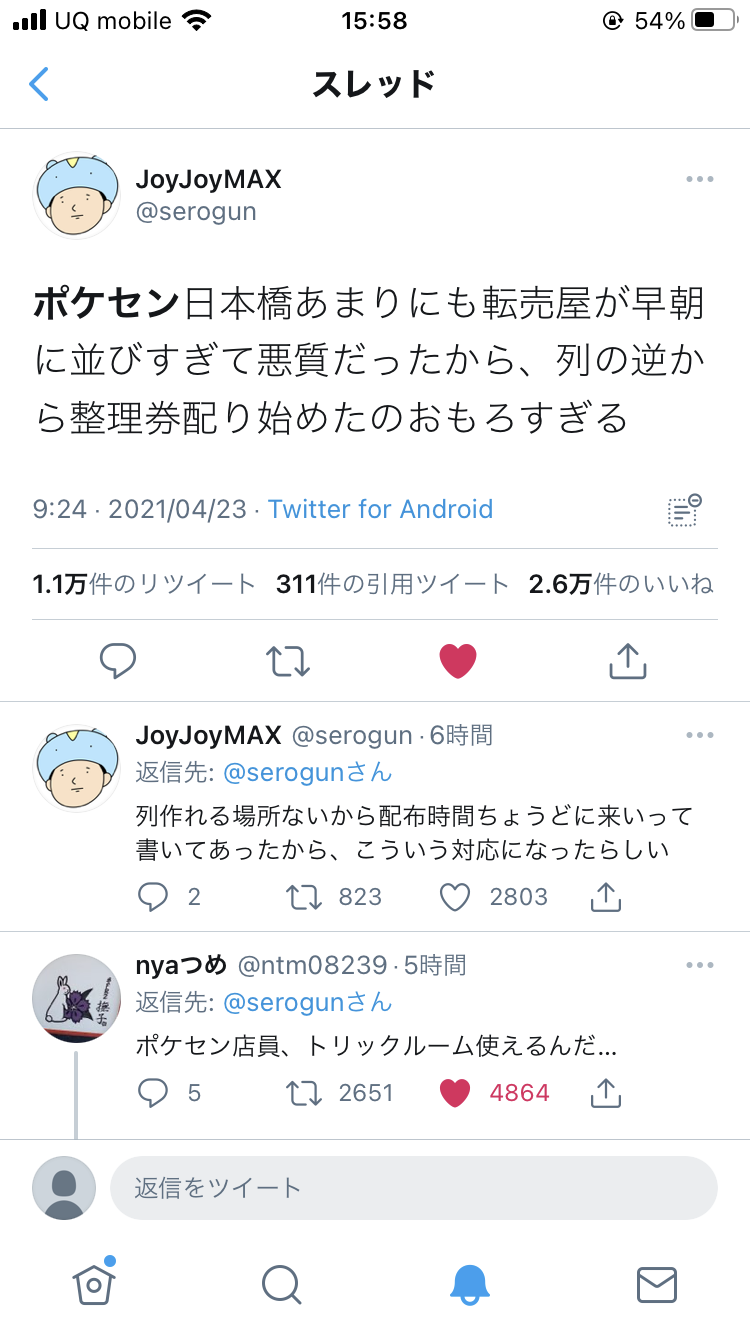Open the Messages envelope tab
This screenshot has height=1334, width=750.
[657, 1284]
